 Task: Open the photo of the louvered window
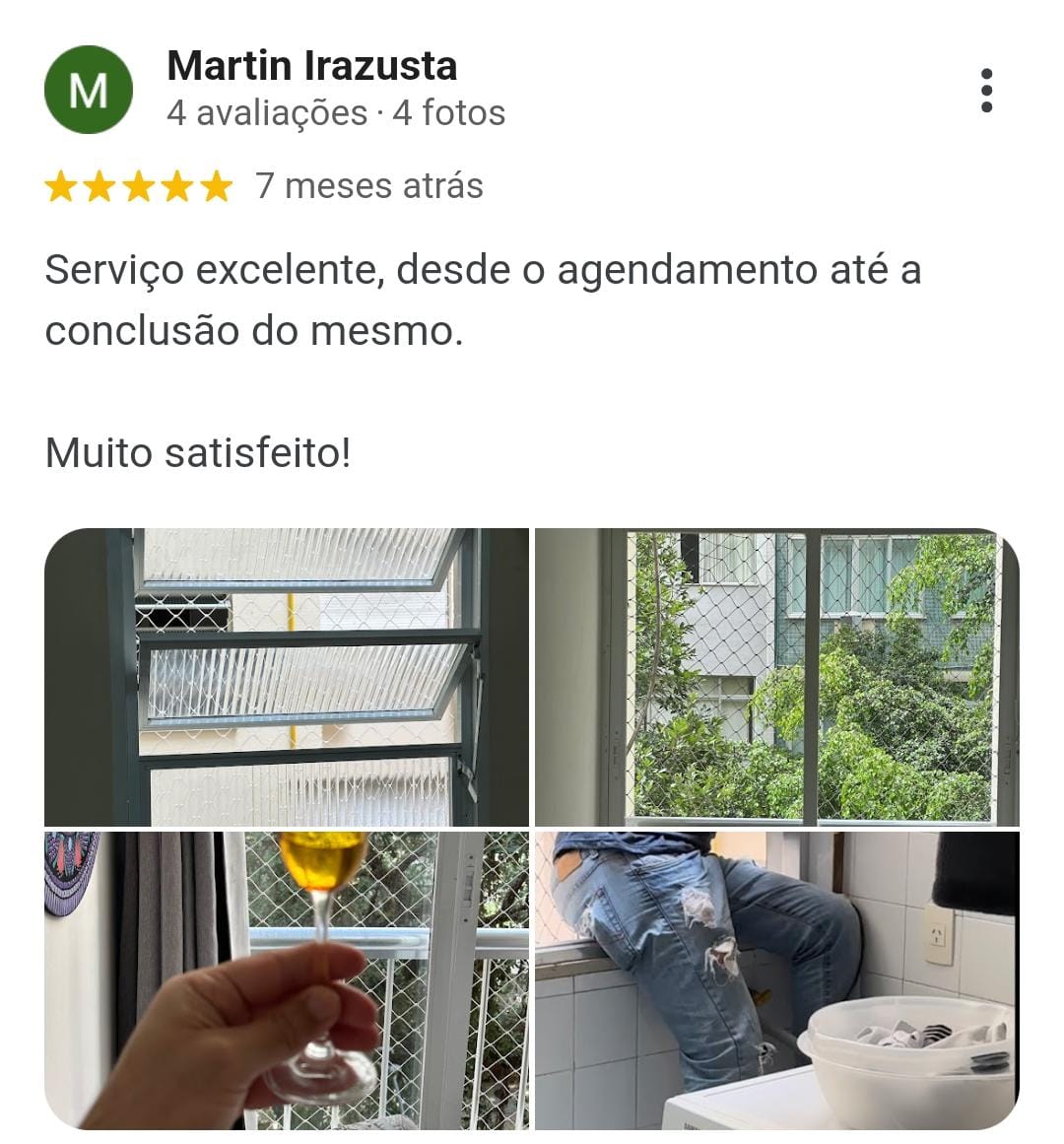(287, 677)
